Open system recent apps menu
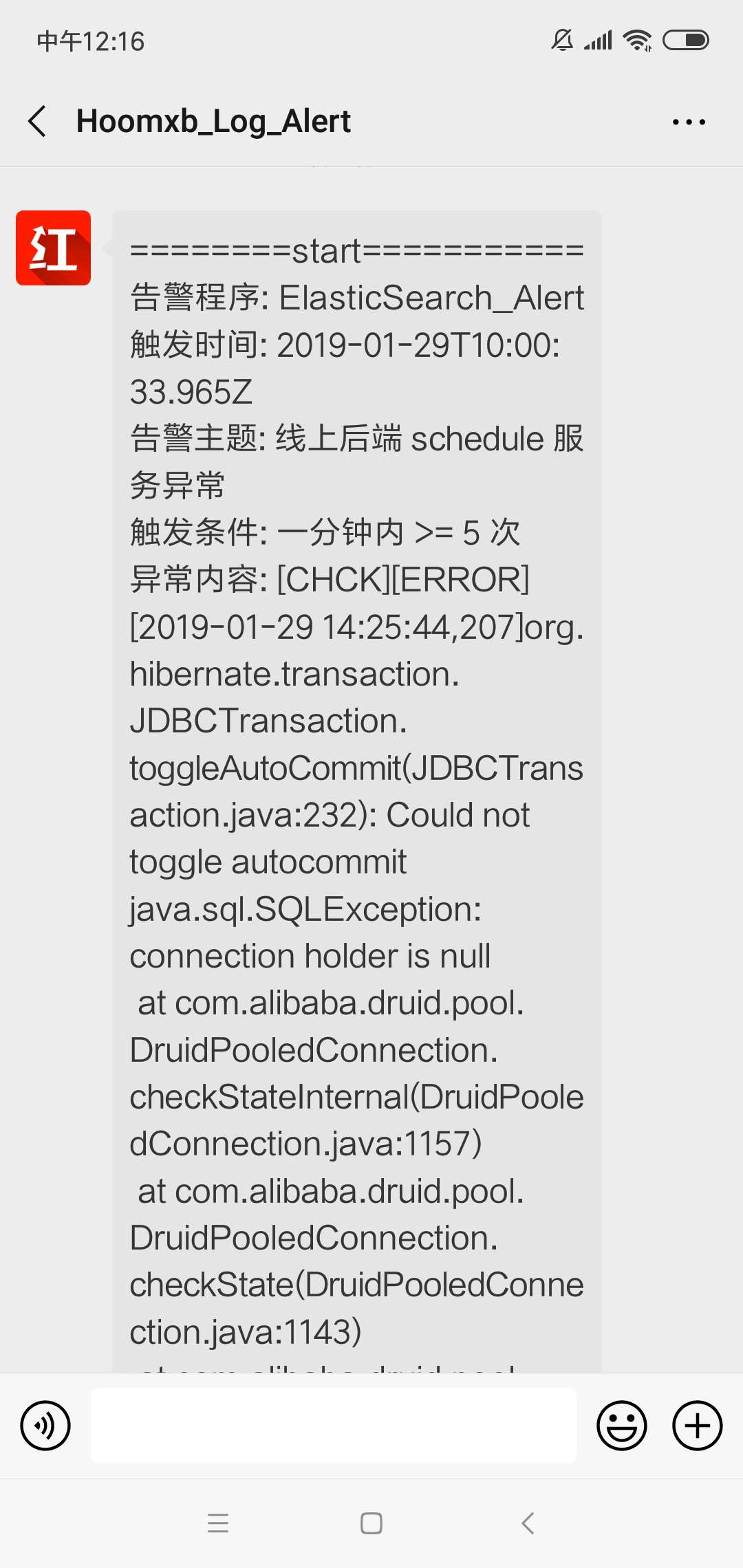The image size is (743, 1568). (x=218, y=1523)
